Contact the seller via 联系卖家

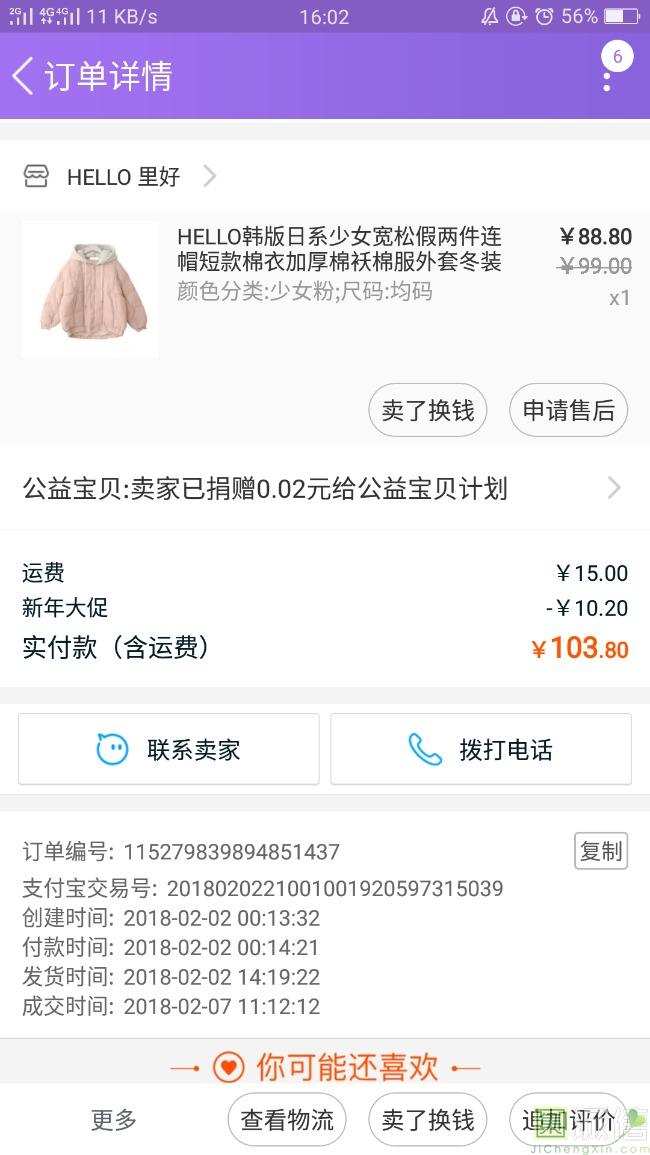169,749
